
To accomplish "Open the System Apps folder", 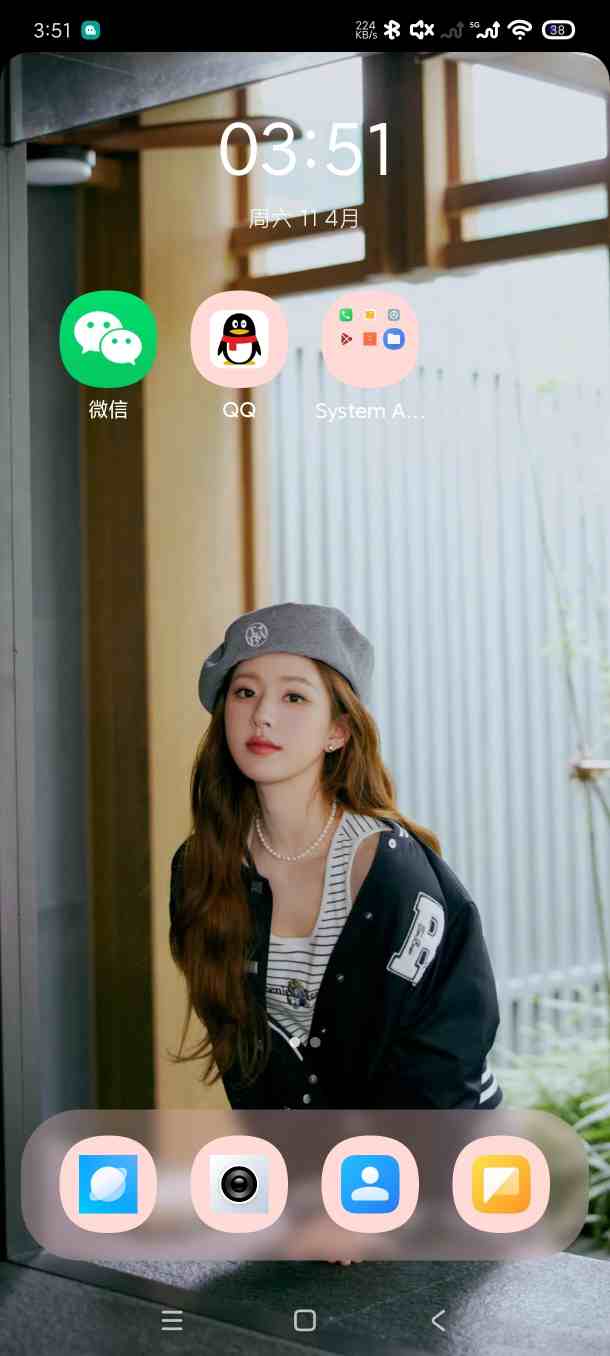I will [x=370, y=339].
